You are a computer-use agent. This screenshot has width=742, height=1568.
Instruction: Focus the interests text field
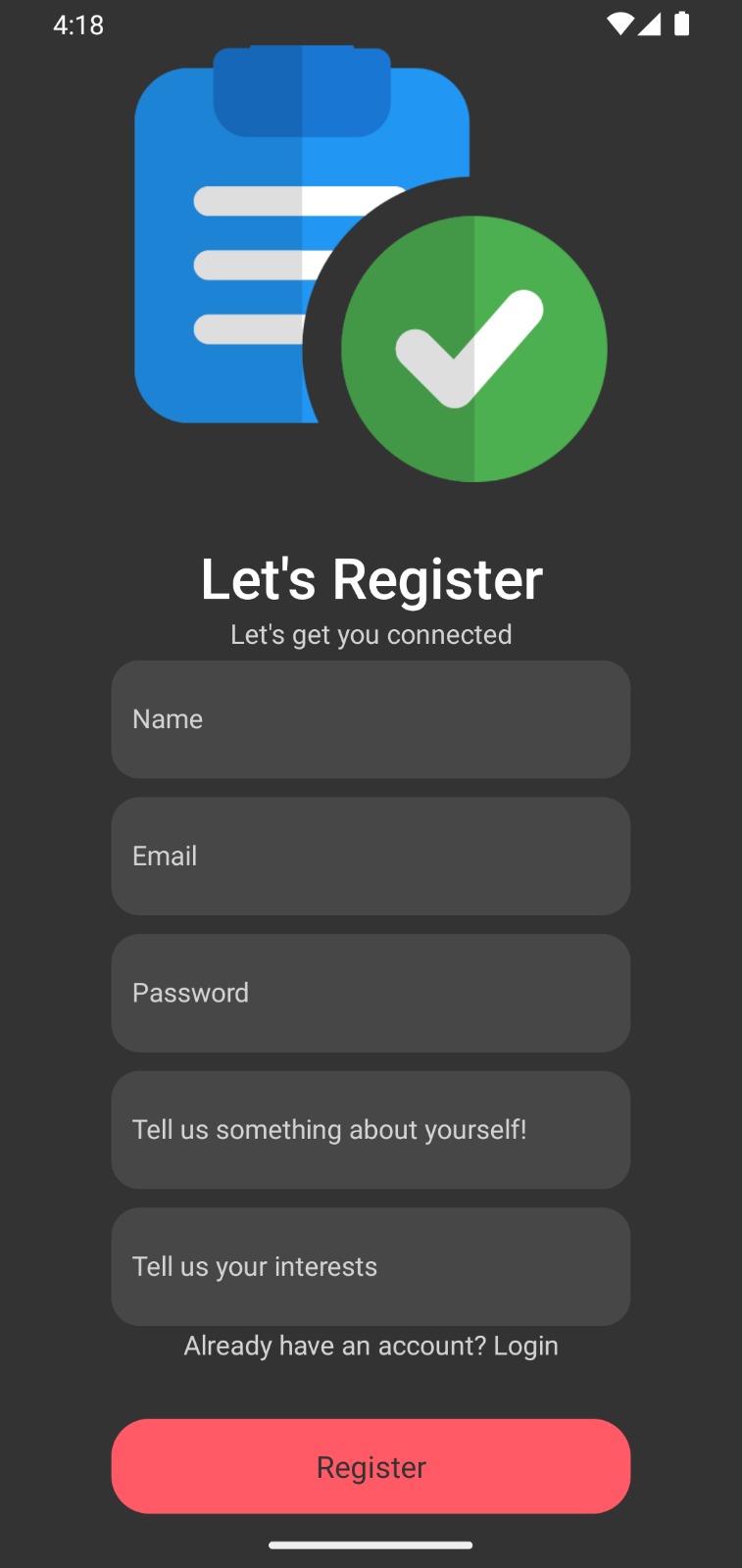pos(371,1267)
